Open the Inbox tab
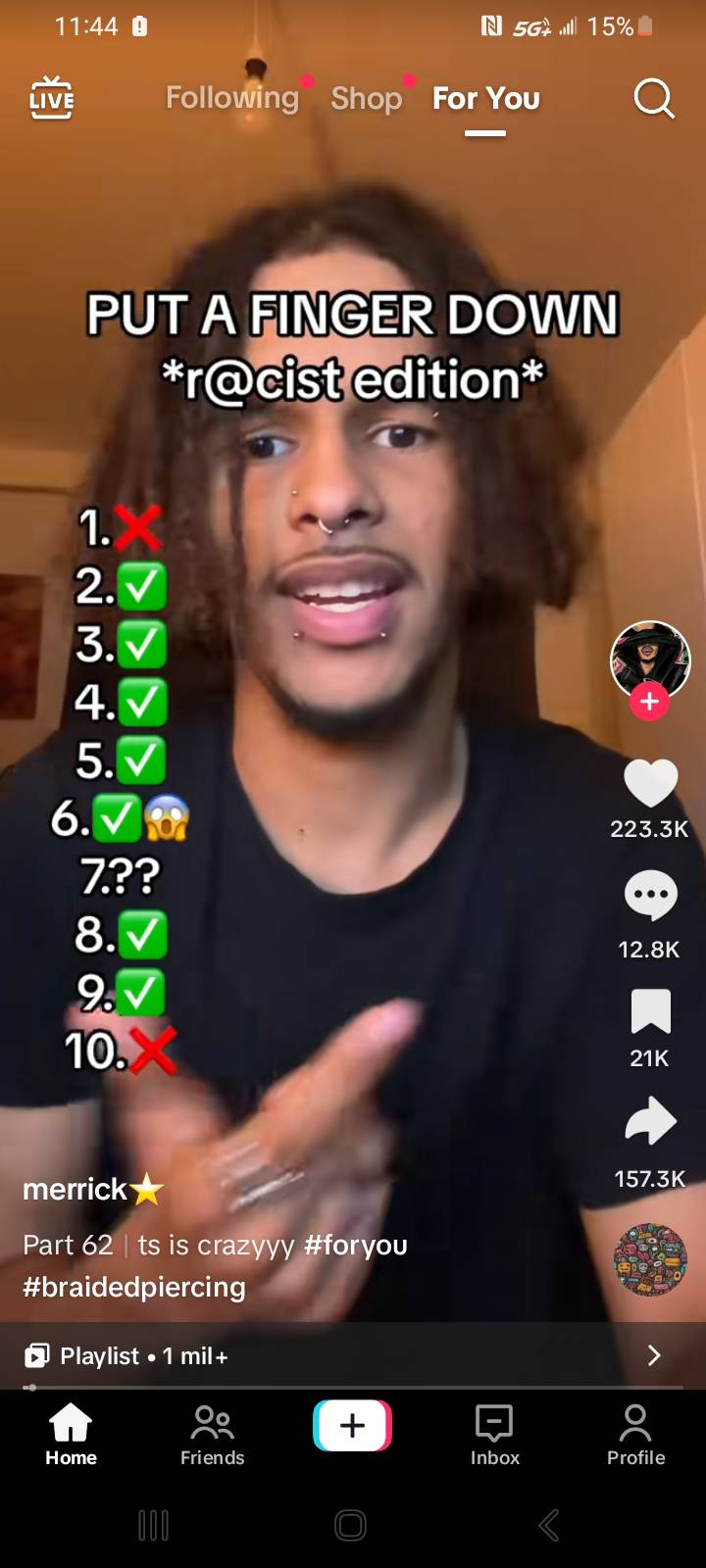The height and width of the screenshot is (1568, 706). pyautogui.click(x=494, y=1436)
